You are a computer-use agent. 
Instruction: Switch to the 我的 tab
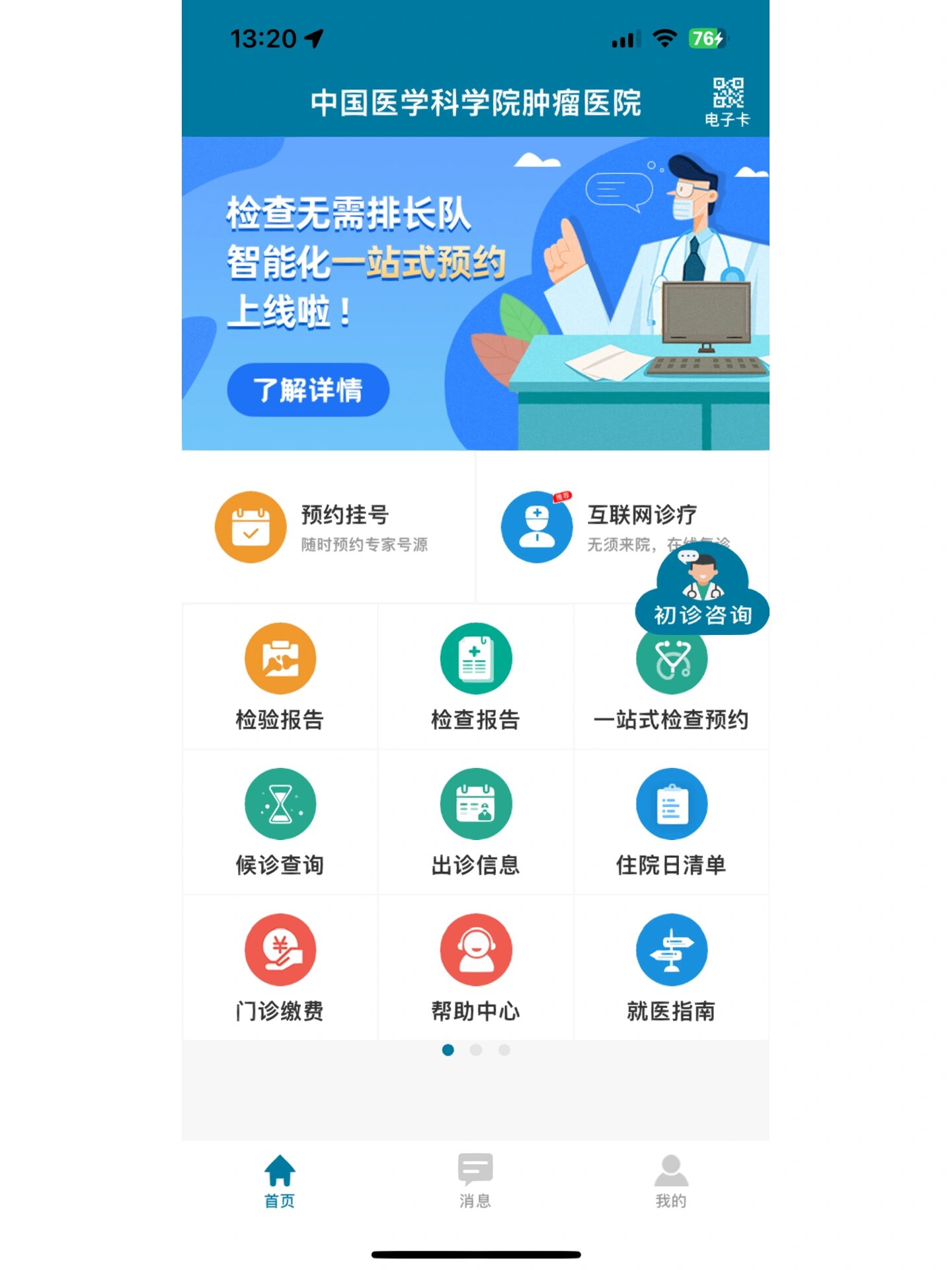pyautogui.click(x=671, y=1181)
